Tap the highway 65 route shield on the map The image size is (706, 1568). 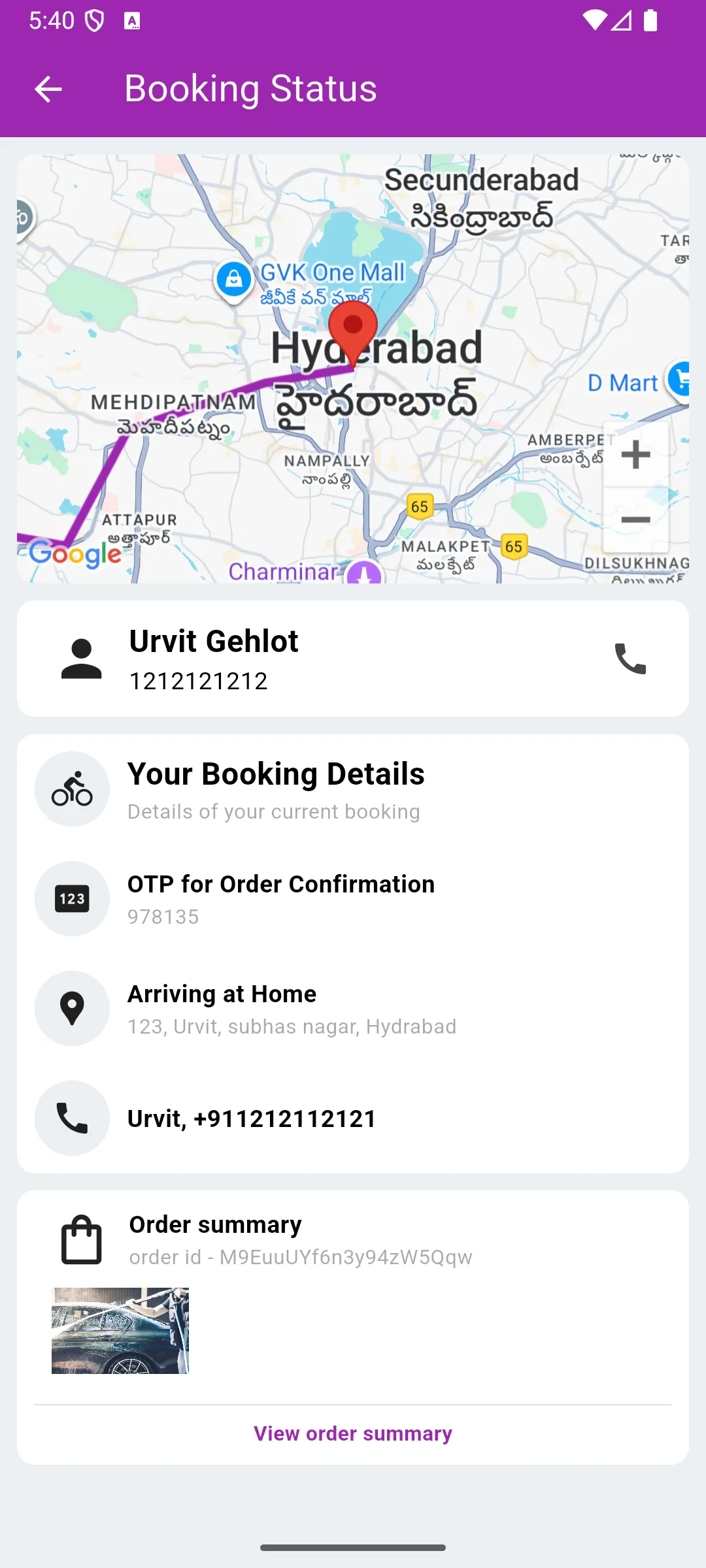coord(419,505)
